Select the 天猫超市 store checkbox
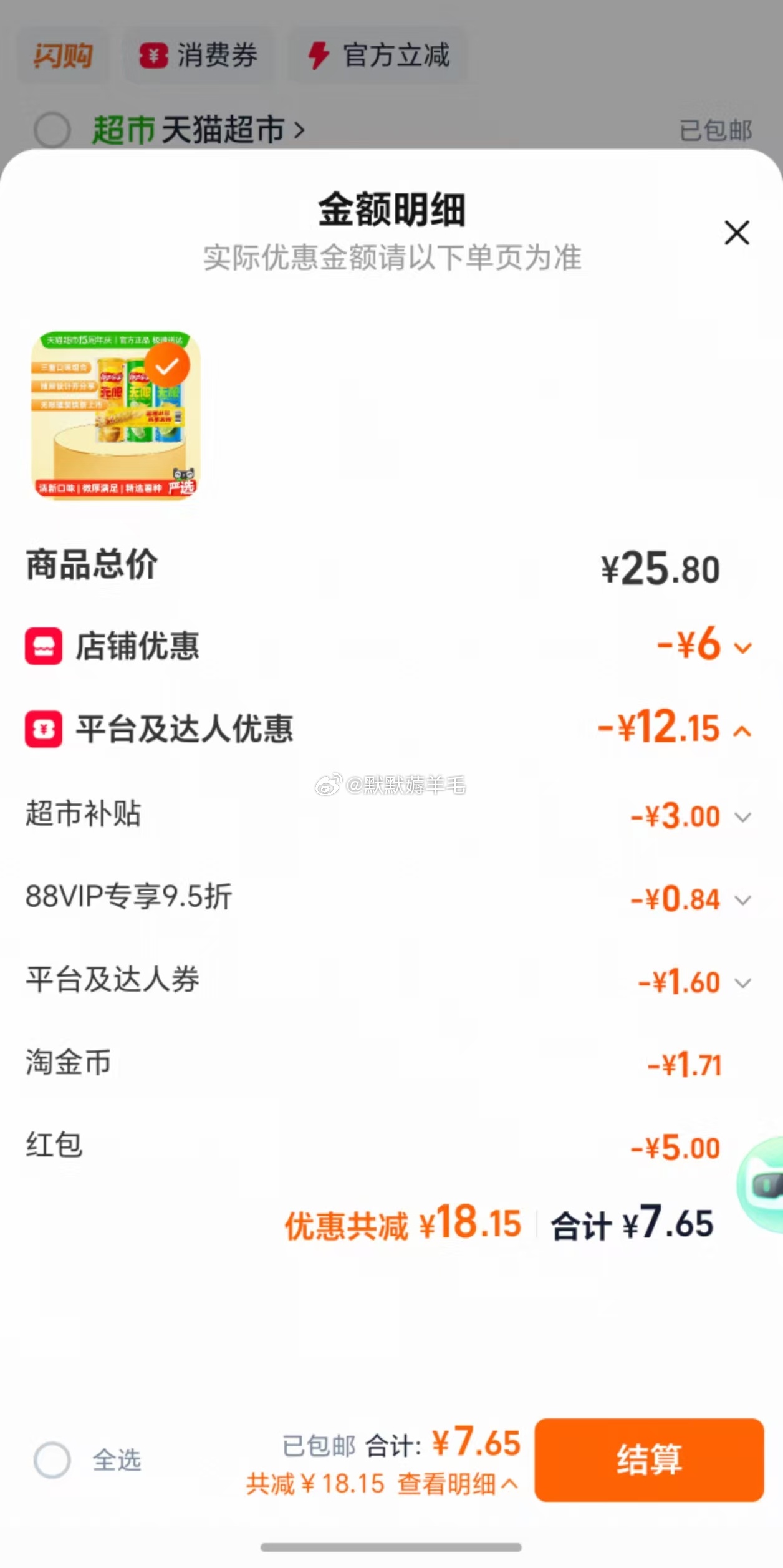 [52, 130]
